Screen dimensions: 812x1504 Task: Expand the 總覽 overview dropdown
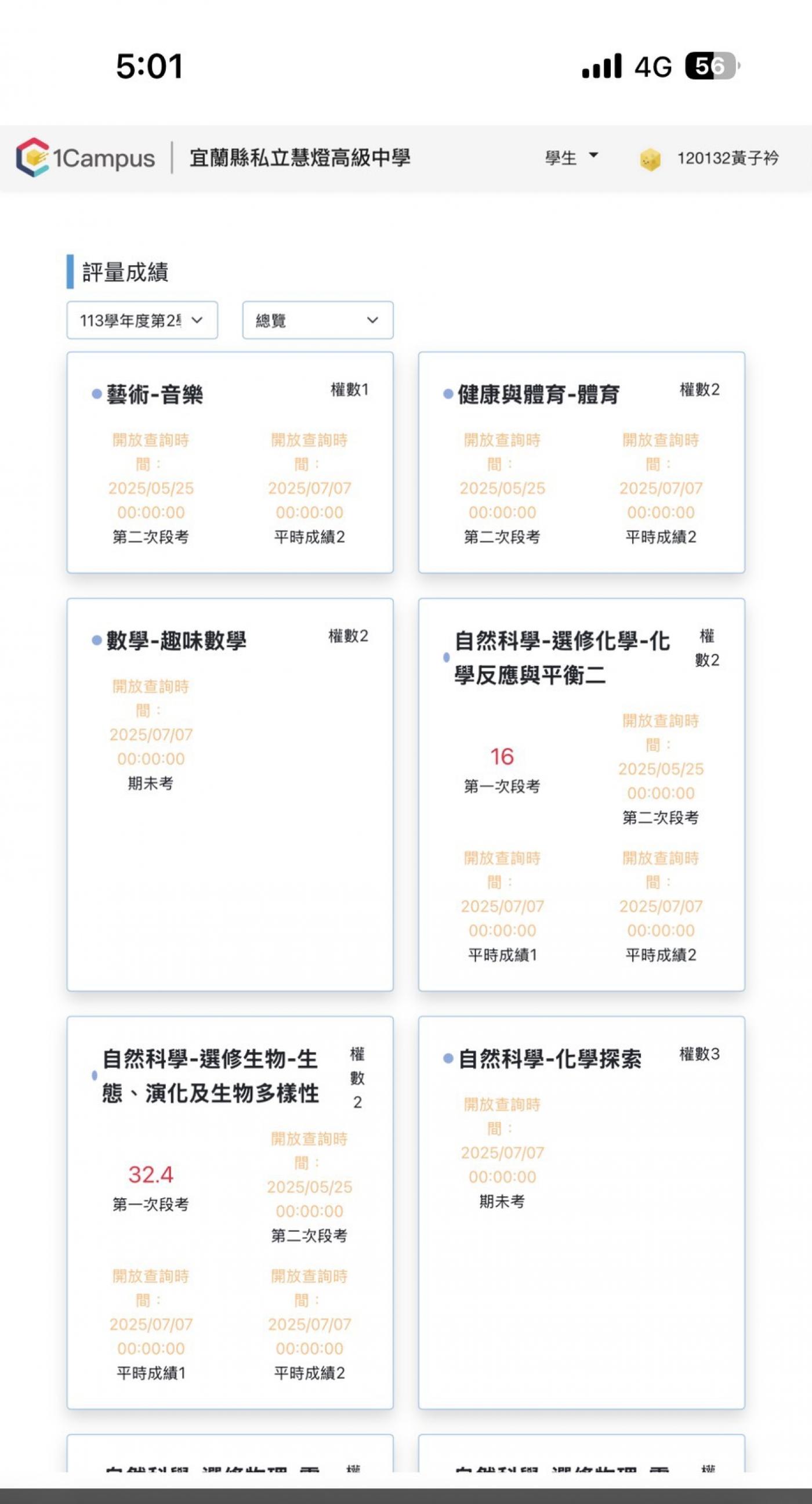point(318,320)
